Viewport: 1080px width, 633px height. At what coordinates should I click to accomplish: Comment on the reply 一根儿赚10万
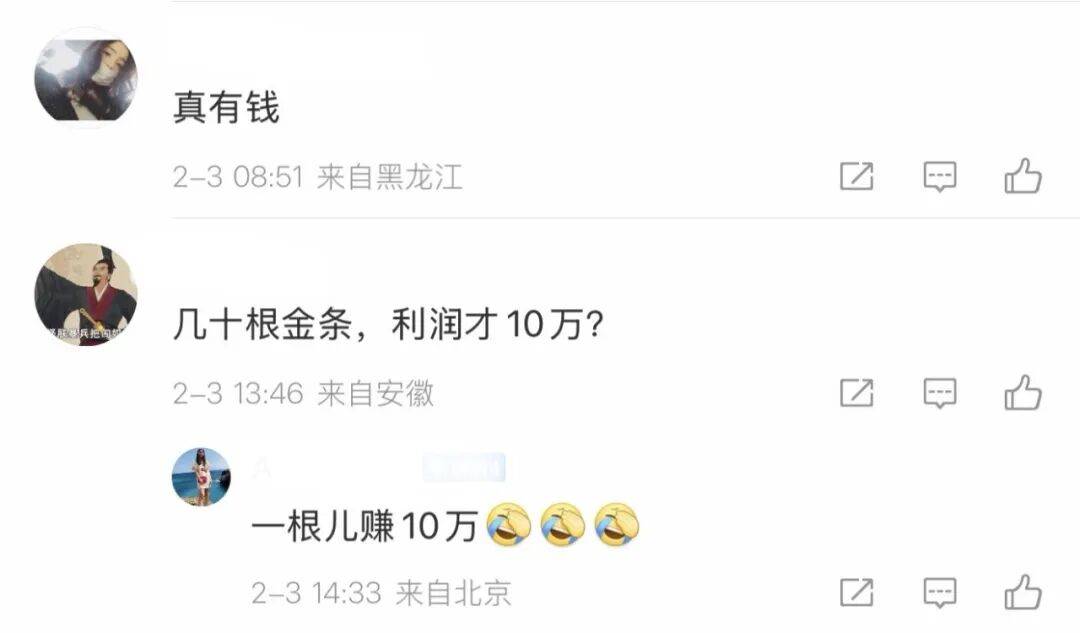coord(939,592)
